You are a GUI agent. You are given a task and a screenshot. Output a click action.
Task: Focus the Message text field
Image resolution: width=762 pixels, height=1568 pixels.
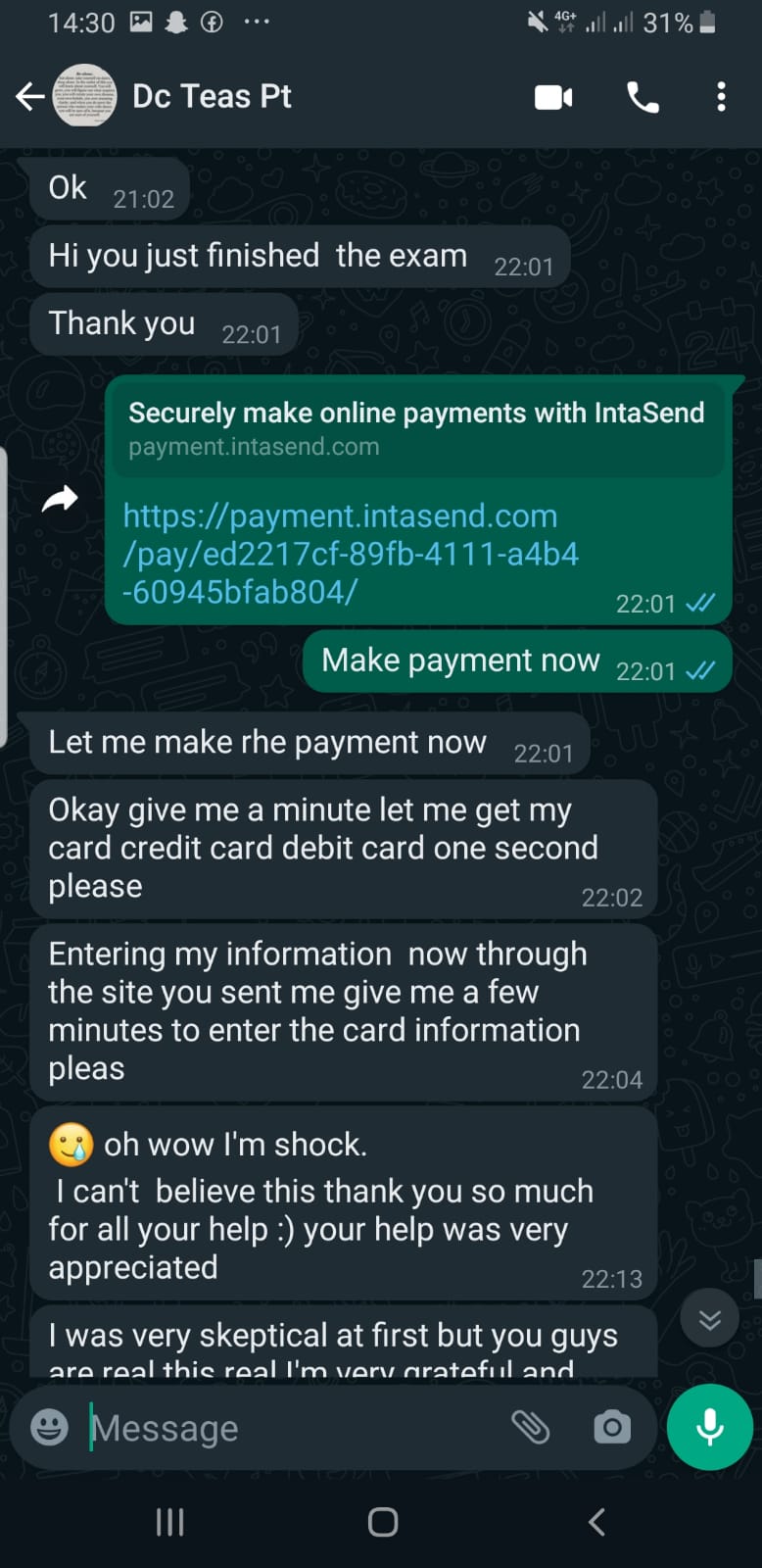[x=294, y=1428]
